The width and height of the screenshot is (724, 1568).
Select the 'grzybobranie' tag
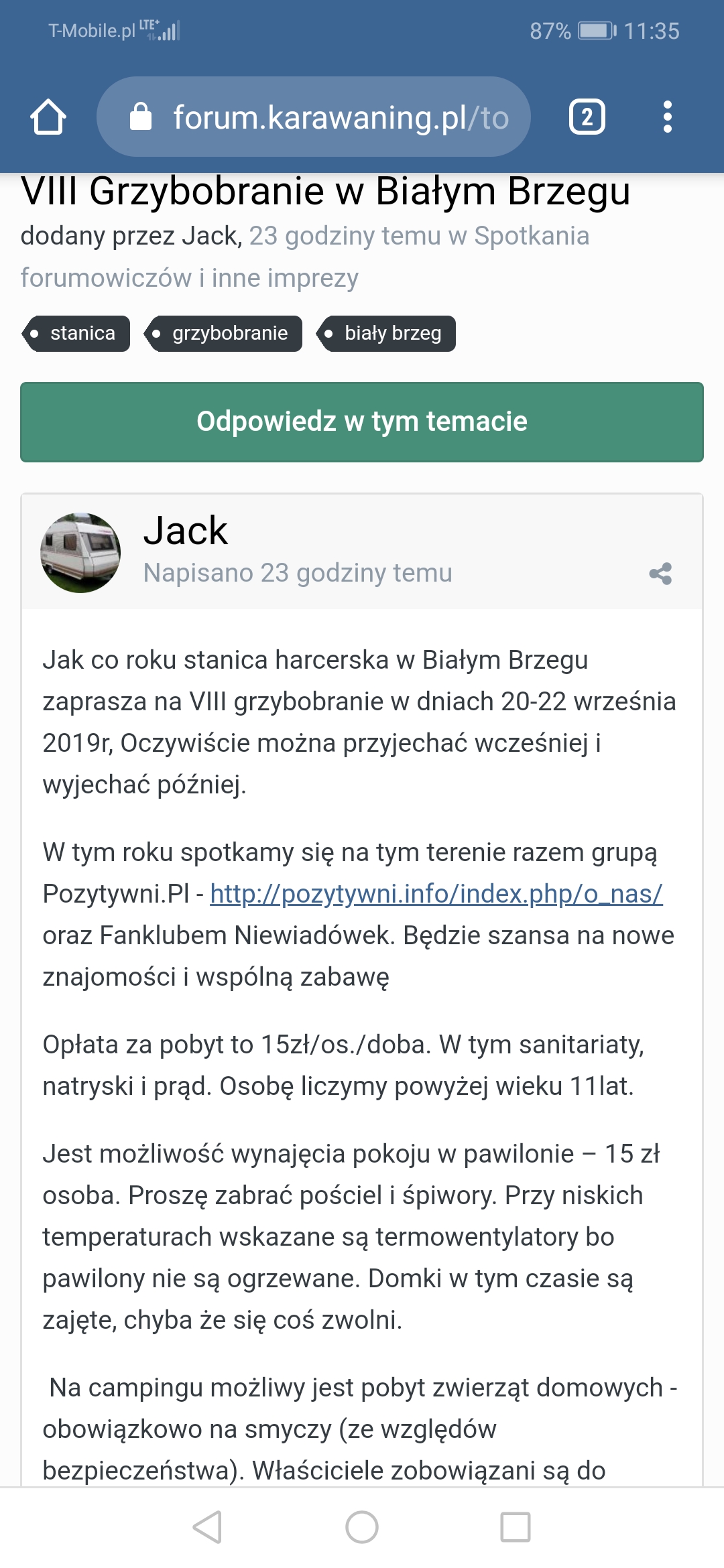point(225,334)
